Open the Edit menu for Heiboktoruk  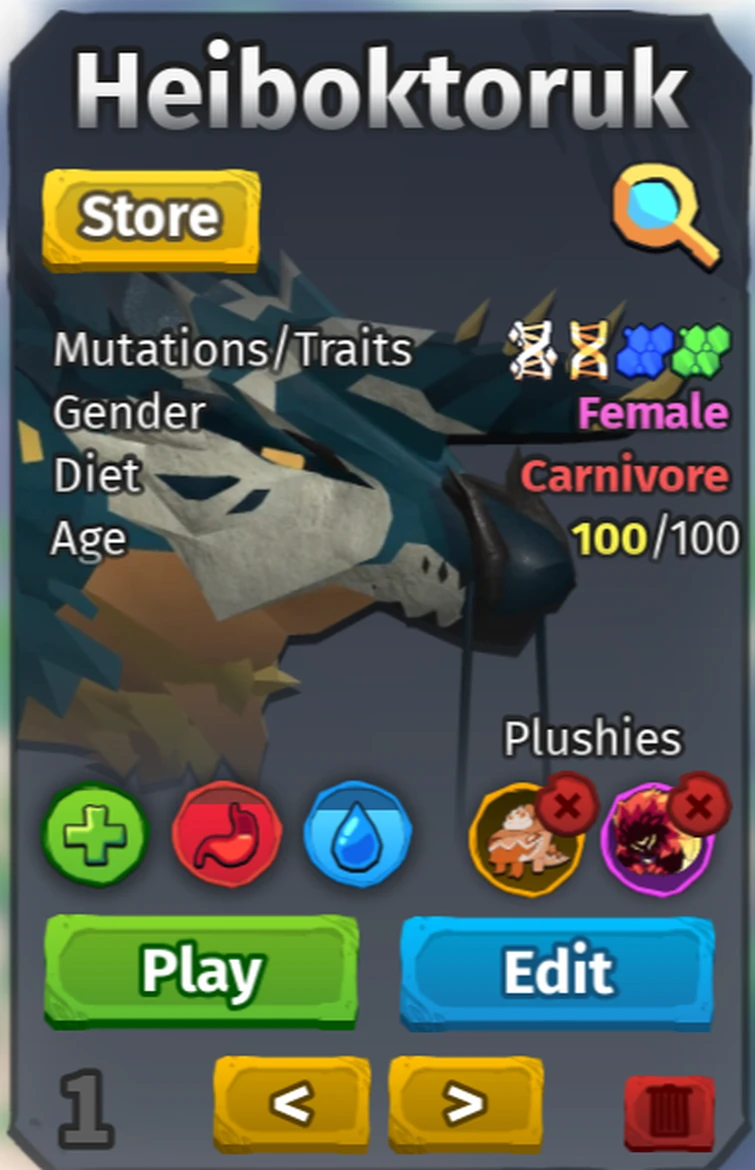click(558, 968)
